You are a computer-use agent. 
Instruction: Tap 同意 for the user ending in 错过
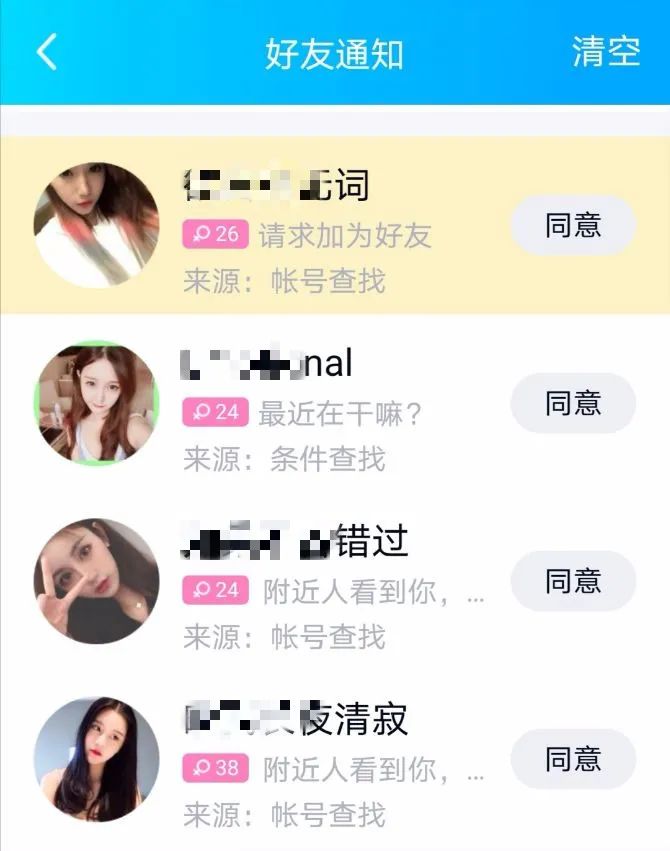click(x=573, y=581)
